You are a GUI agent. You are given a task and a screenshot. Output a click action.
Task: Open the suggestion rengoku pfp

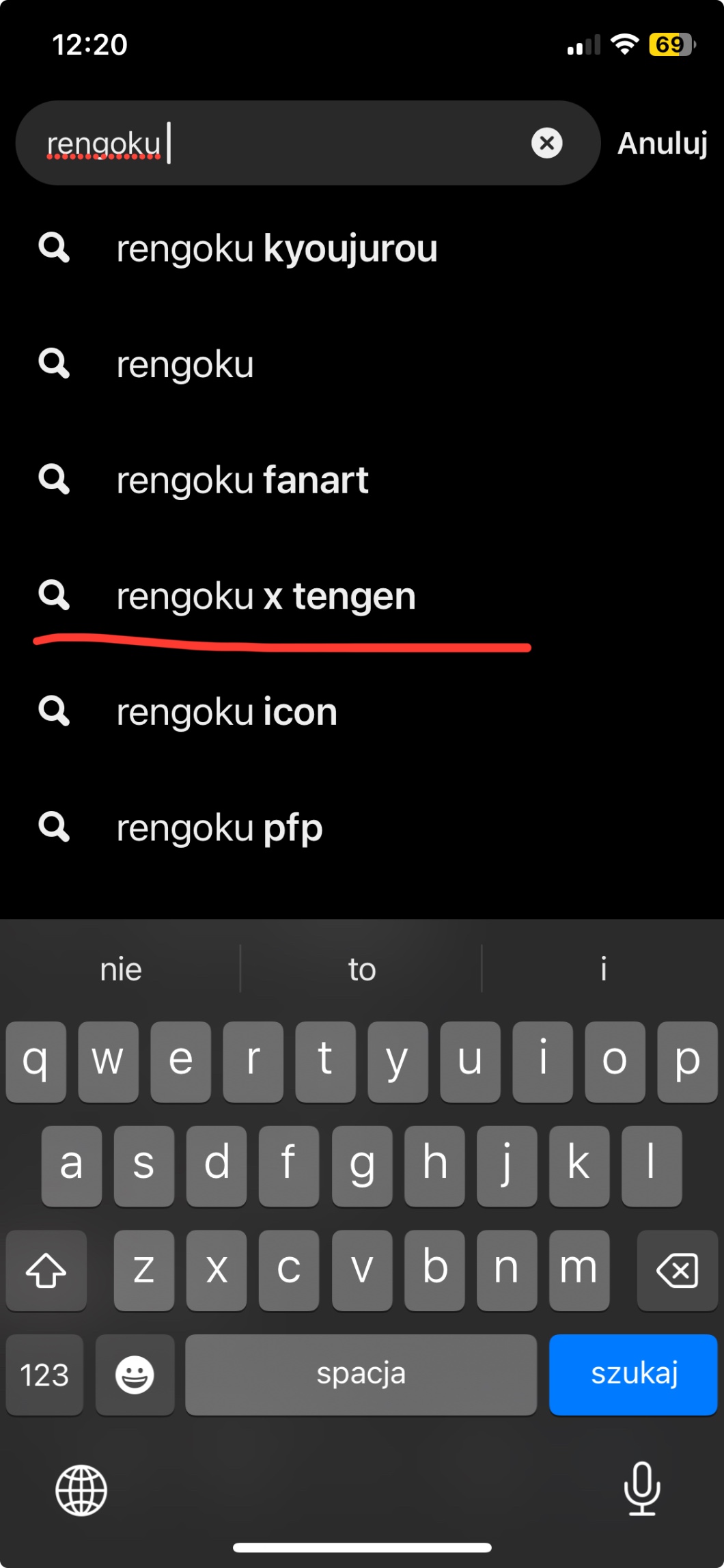click(219, 827)
